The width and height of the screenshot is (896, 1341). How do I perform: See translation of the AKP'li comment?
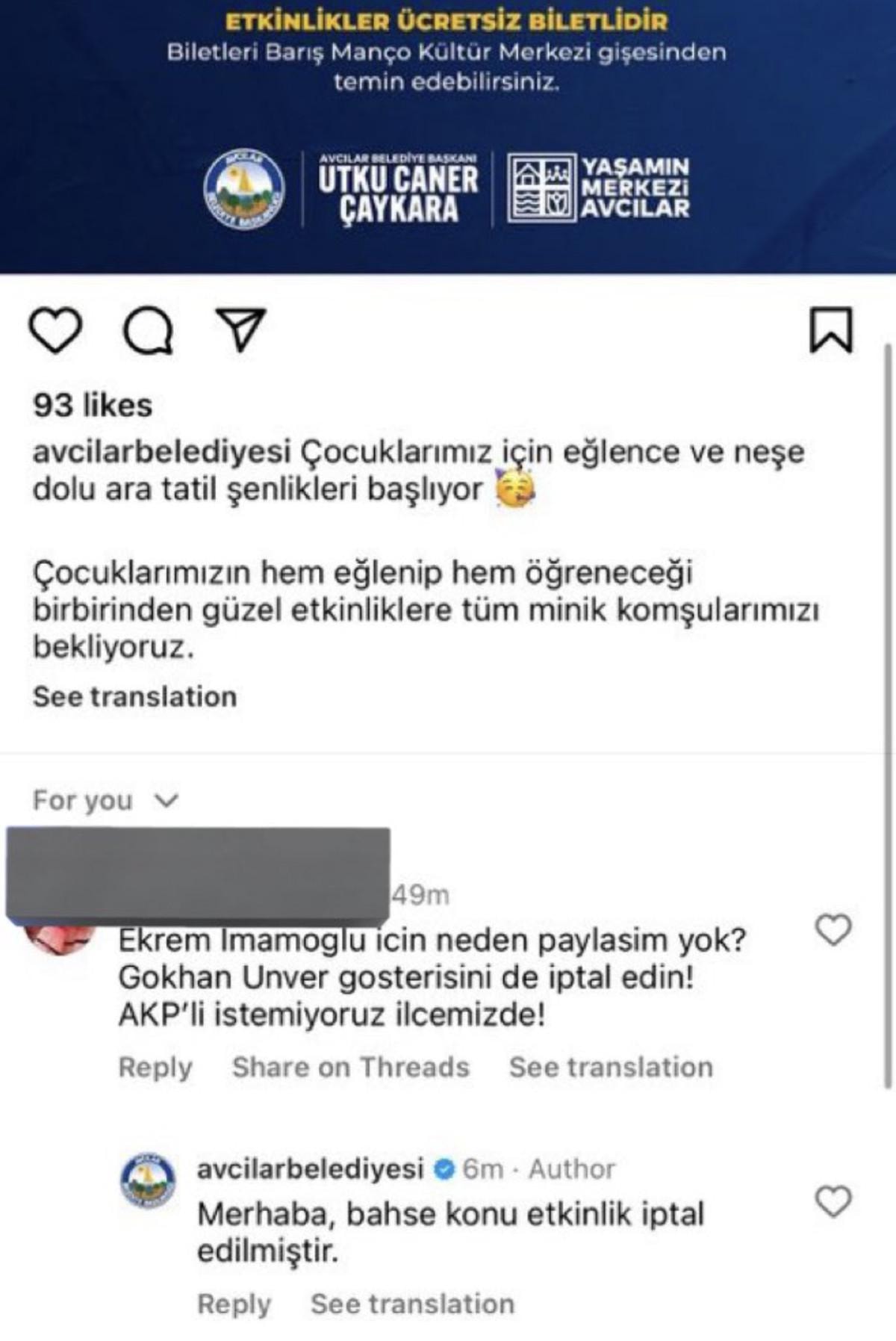(611, 1067)
